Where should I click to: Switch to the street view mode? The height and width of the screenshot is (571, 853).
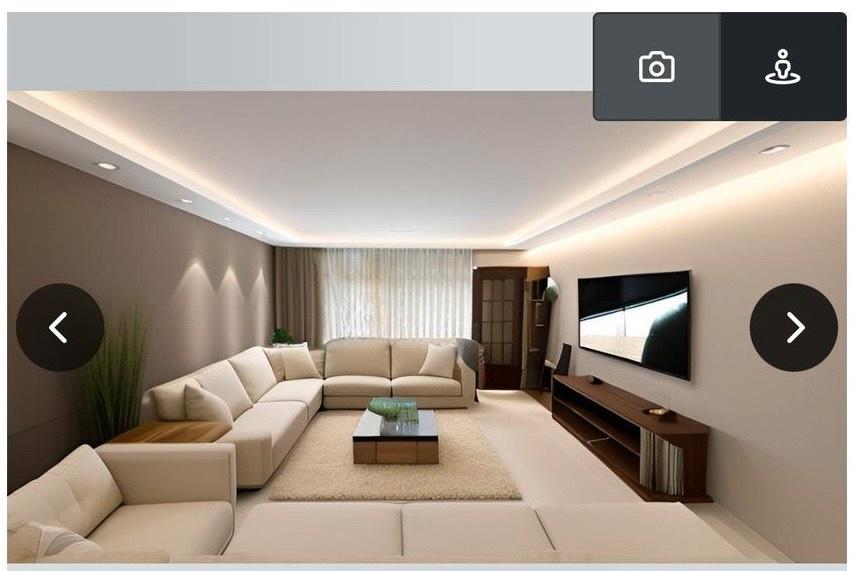pos(782,67)
